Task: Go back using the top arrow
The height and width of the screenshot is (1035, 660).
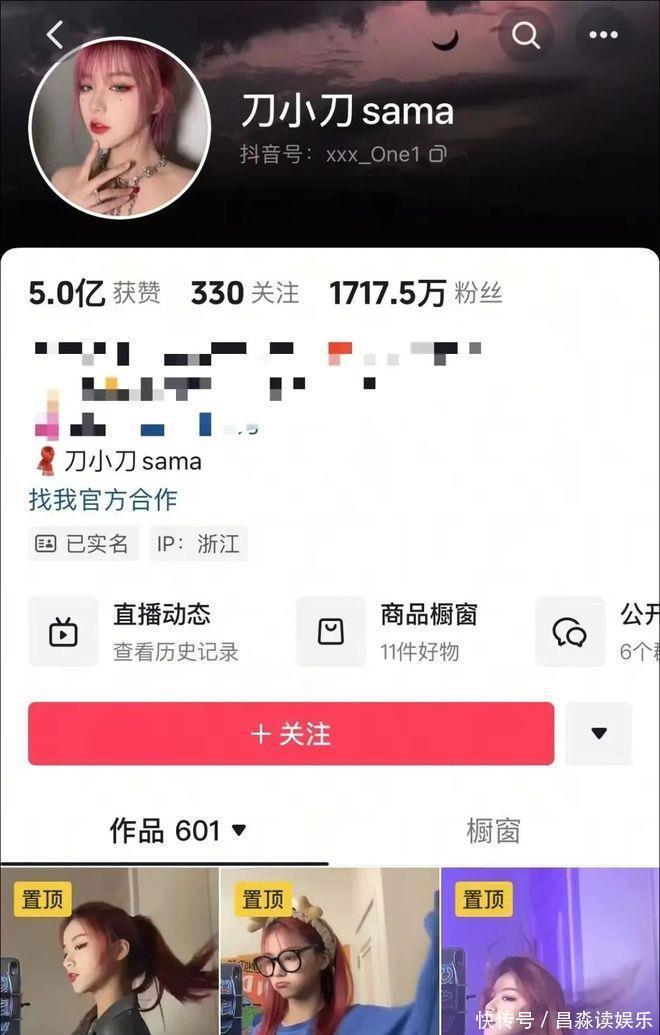Action: click(x=55, y=36)
